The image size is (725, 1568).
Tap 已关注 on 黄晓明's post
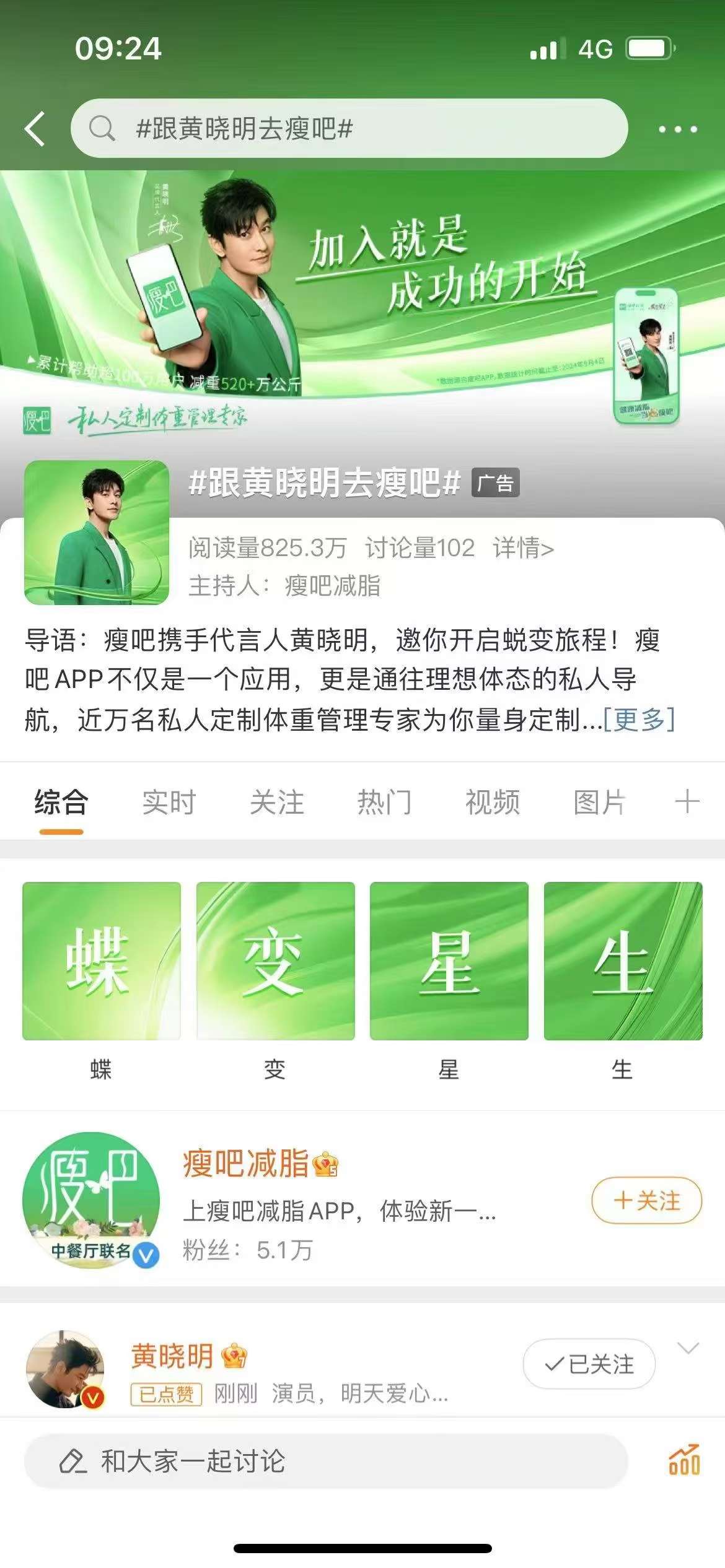pos(589,1364)
